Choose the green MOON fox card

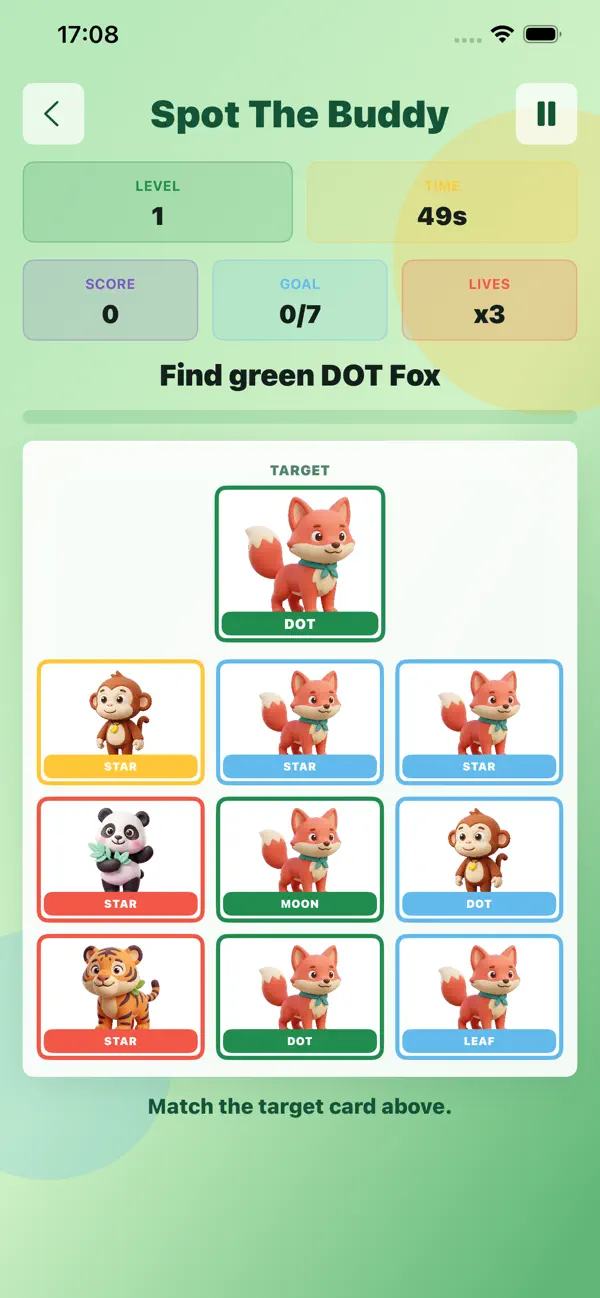click(300, 859)
